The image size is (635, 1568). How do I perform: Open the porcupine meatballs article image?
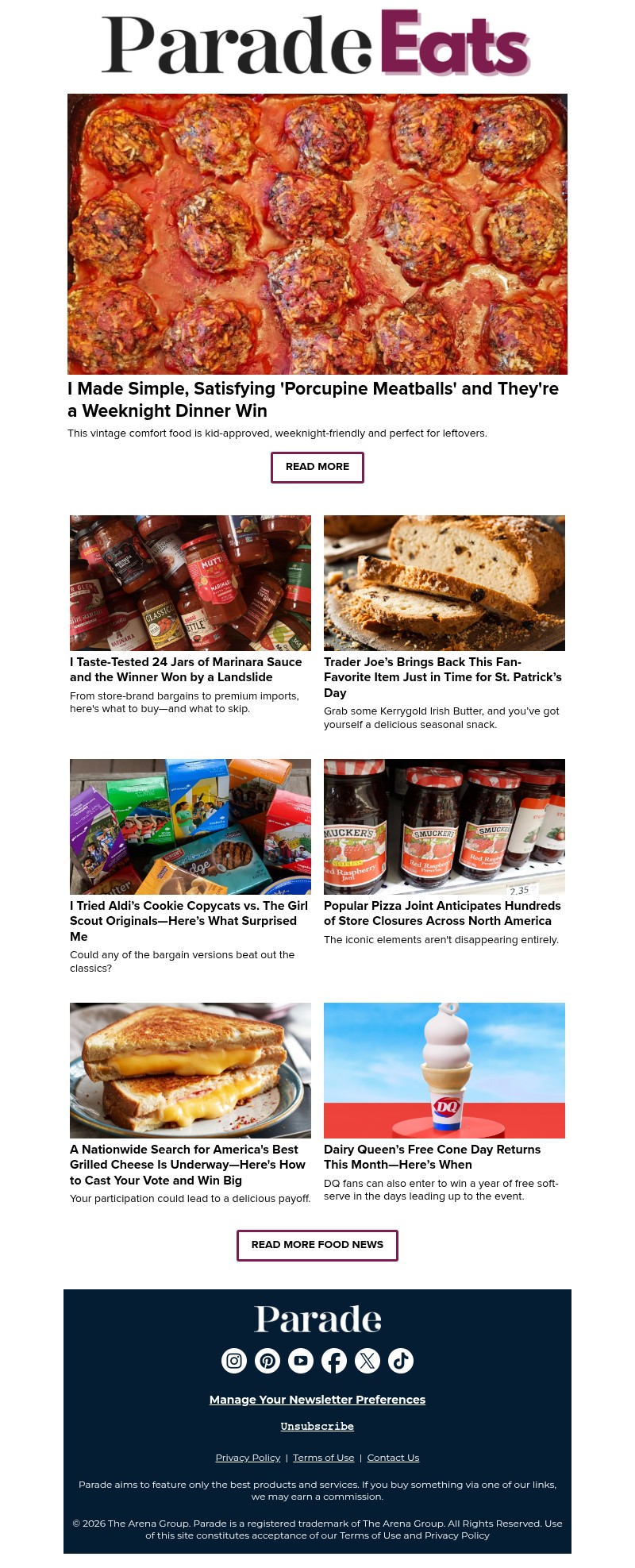click(317, 234)
